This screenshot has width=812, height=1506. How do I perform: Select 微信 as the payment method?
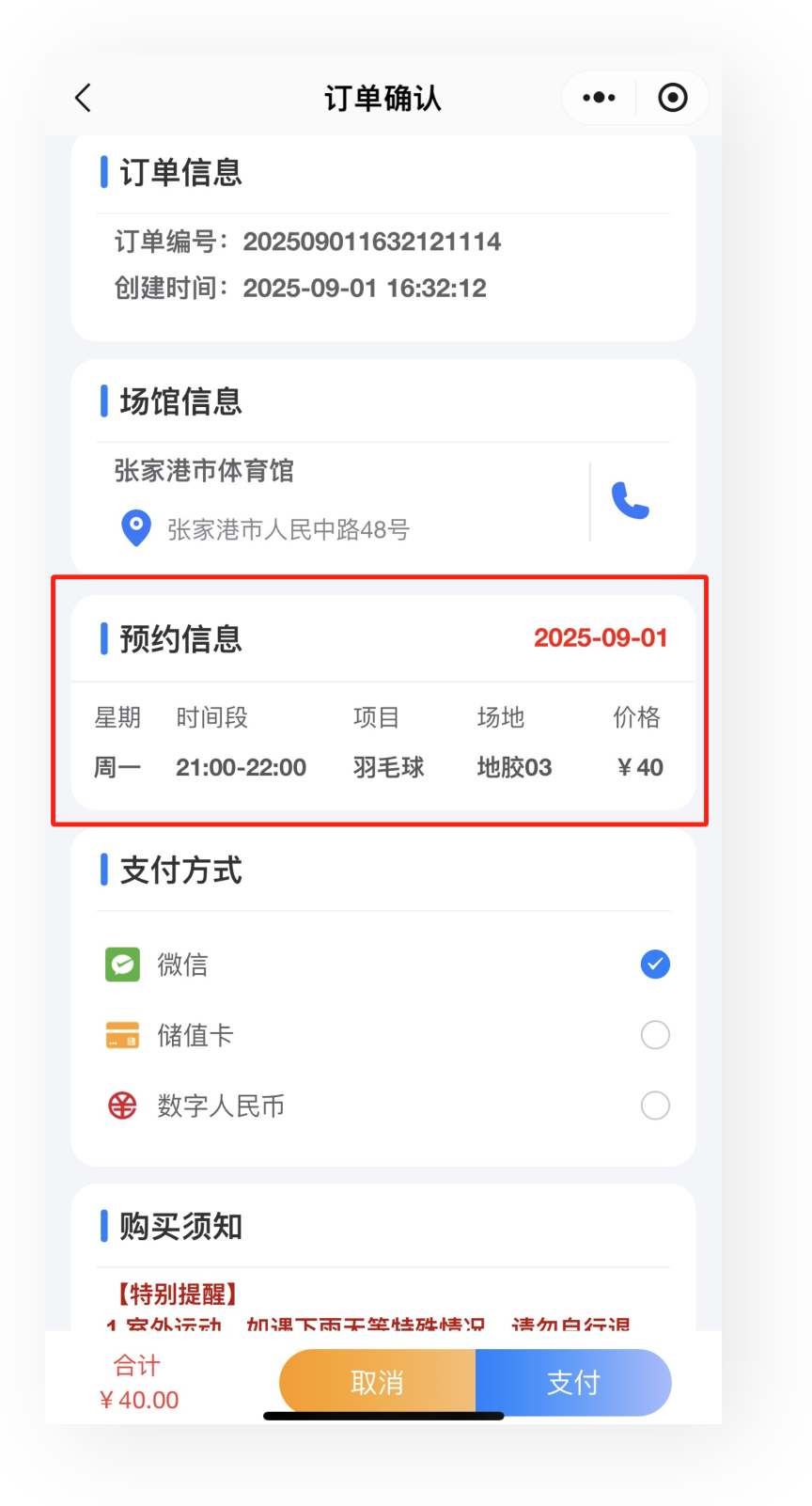[x=654, y=964]
